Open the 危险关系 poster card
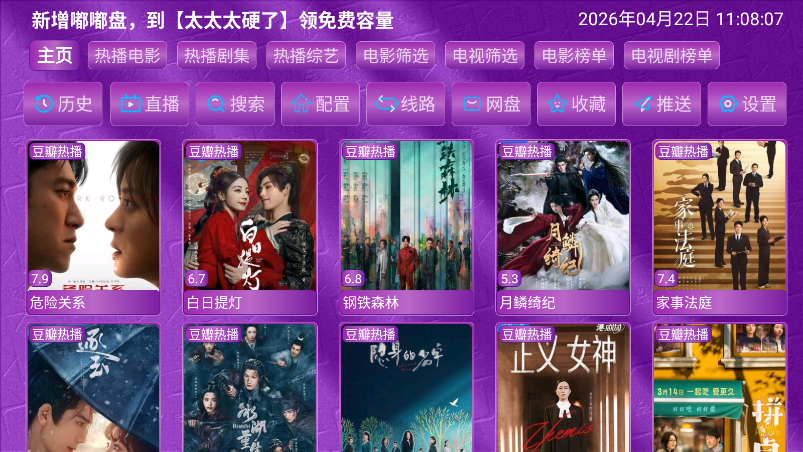Image resolution: width=803 pixels, height=452 pixels. (x=93, y=220)
